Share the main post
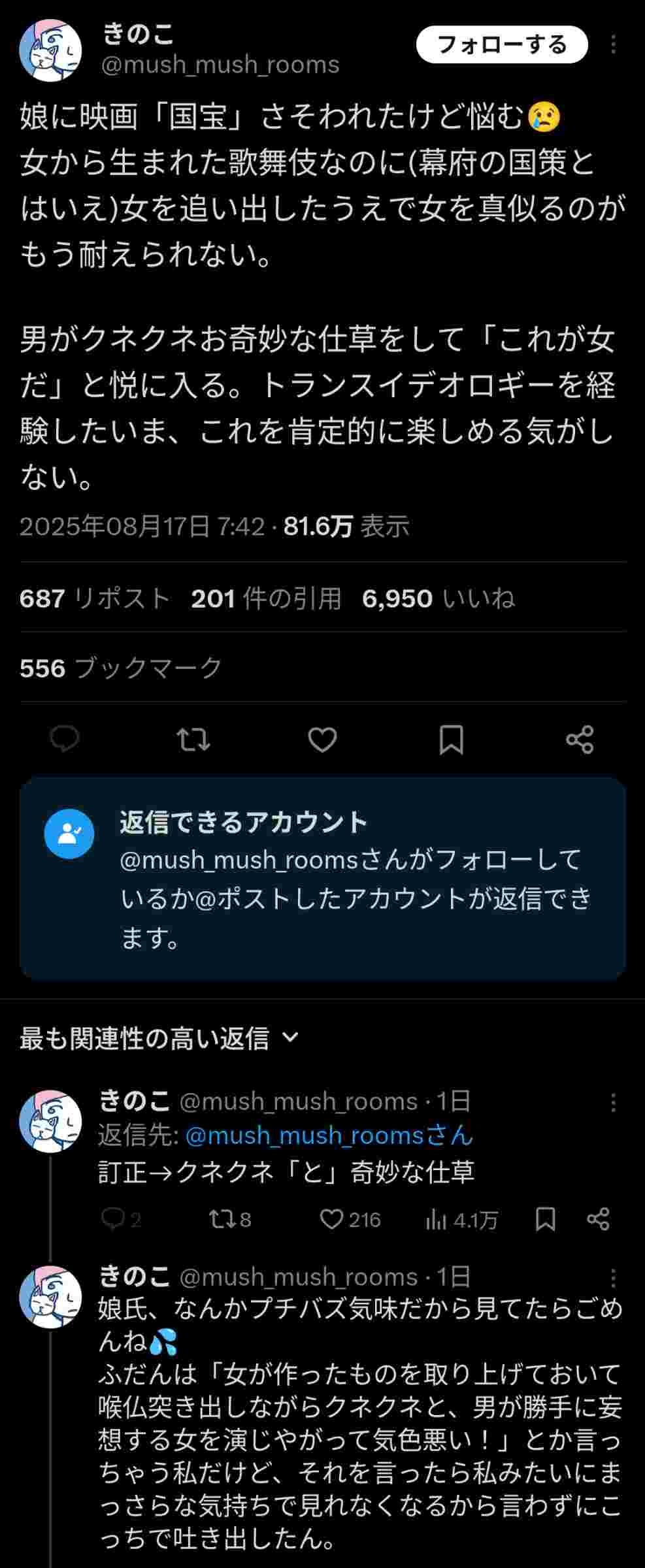Screen dimensions: 645x1568 click(x=580, y=739)
